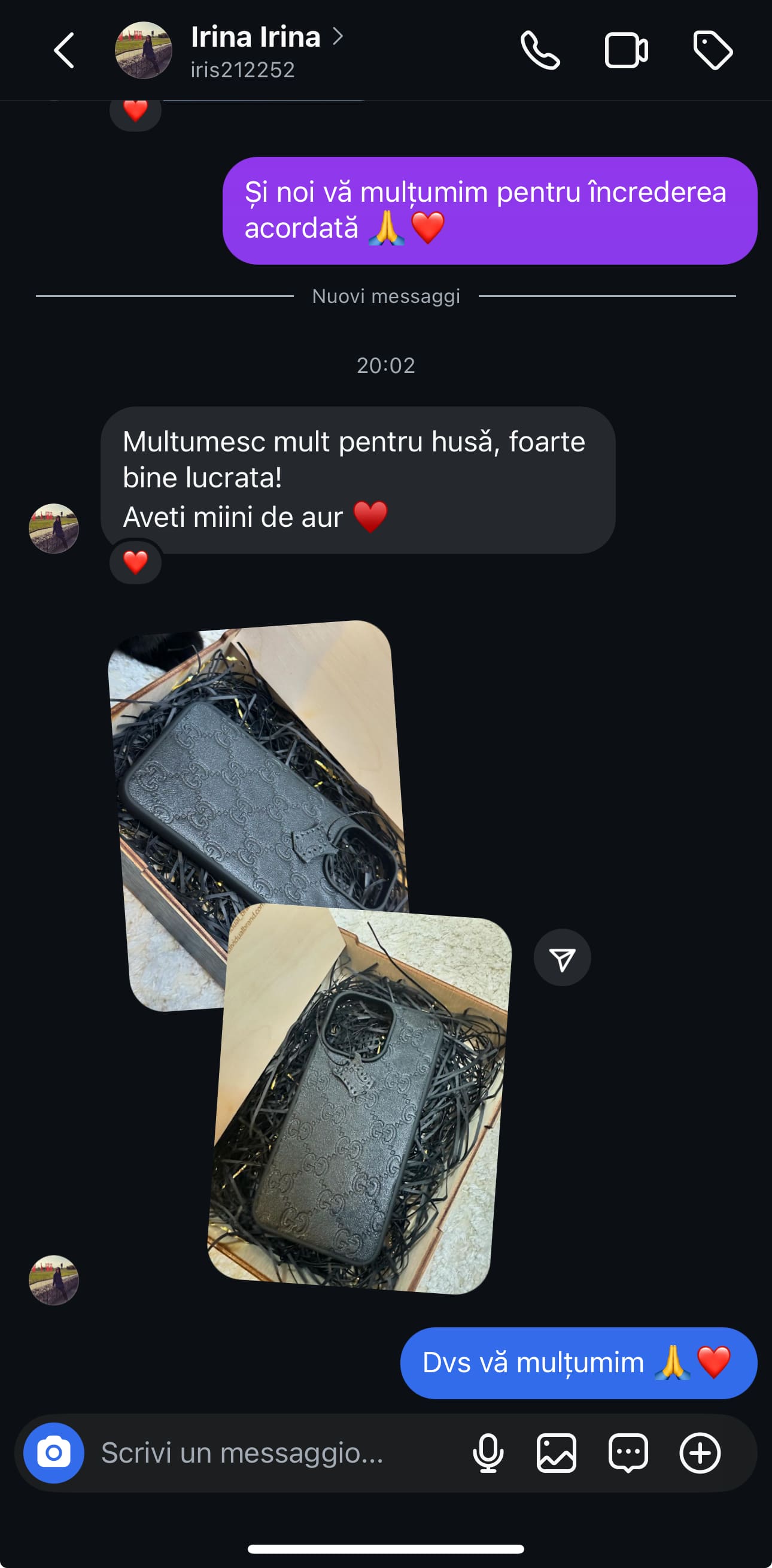Open the plus menu for more options
The image size is (772, 1568).
(700, 1453)
